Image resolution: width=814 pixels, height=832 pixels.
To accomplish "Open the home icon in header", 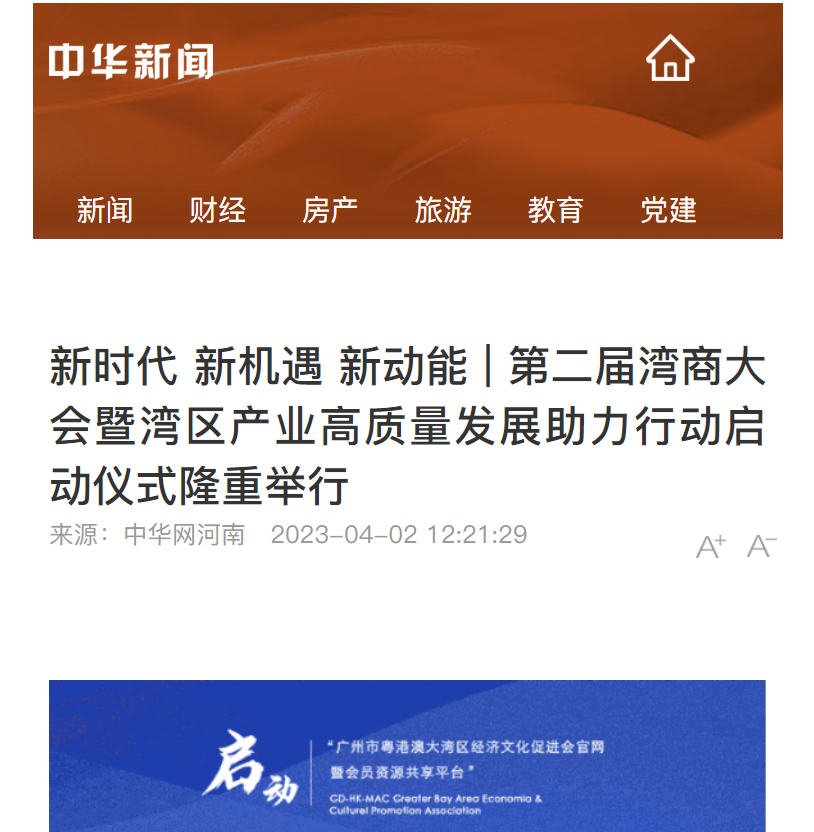I will pyautogui.click(x=670, y=59).
